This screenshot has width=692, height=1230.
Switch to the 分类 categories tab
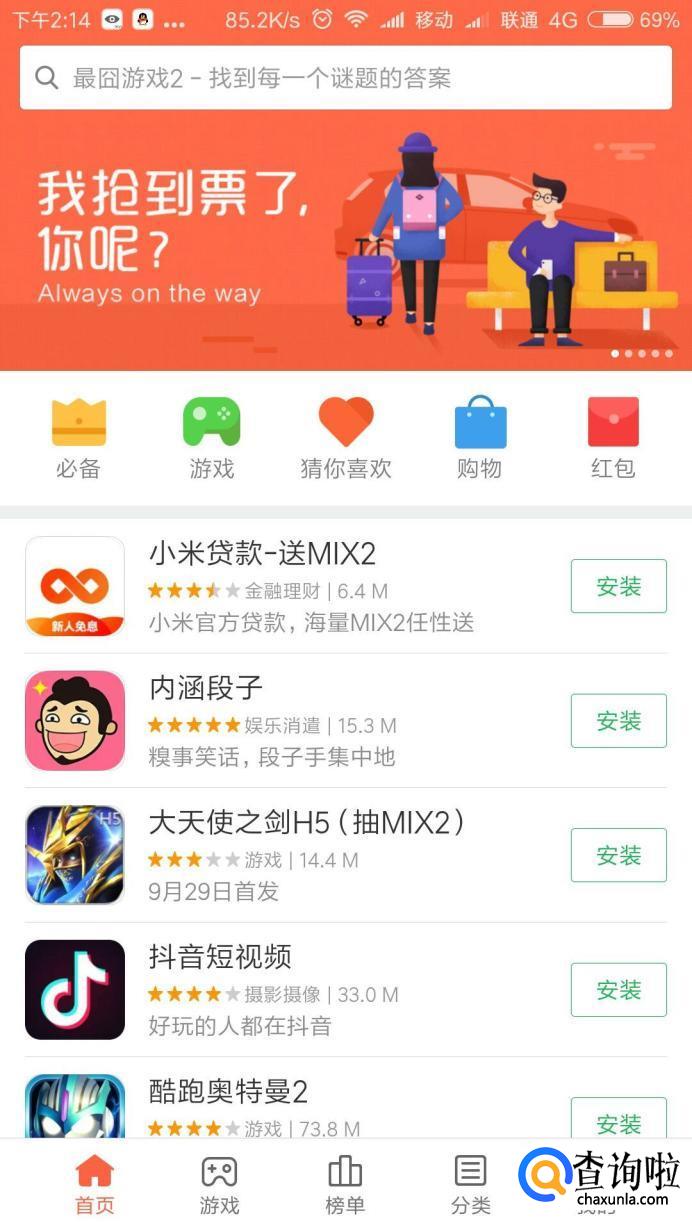[470, 1184]
